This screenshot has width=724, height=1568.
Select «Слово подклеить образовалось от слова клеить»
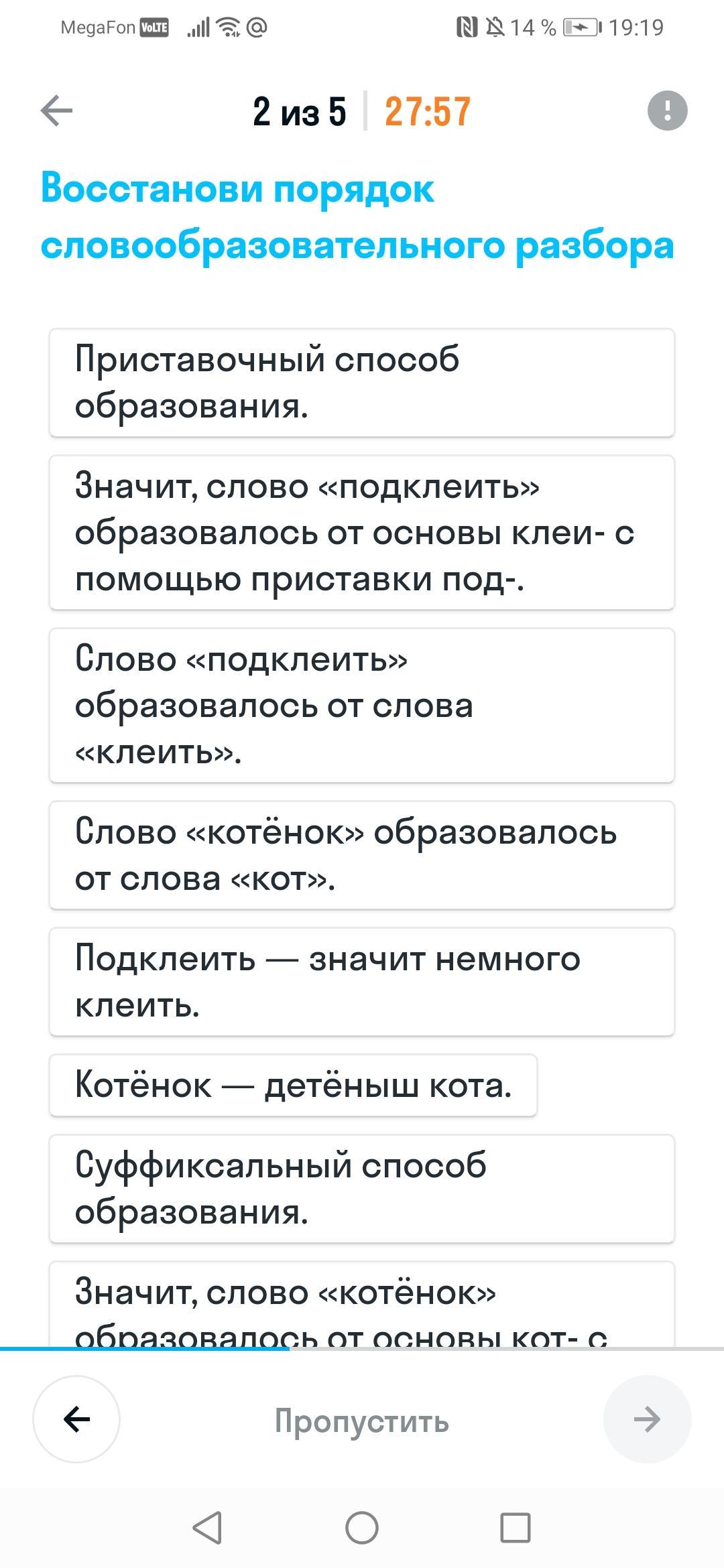pyautogui.click(x=362, y=706)
